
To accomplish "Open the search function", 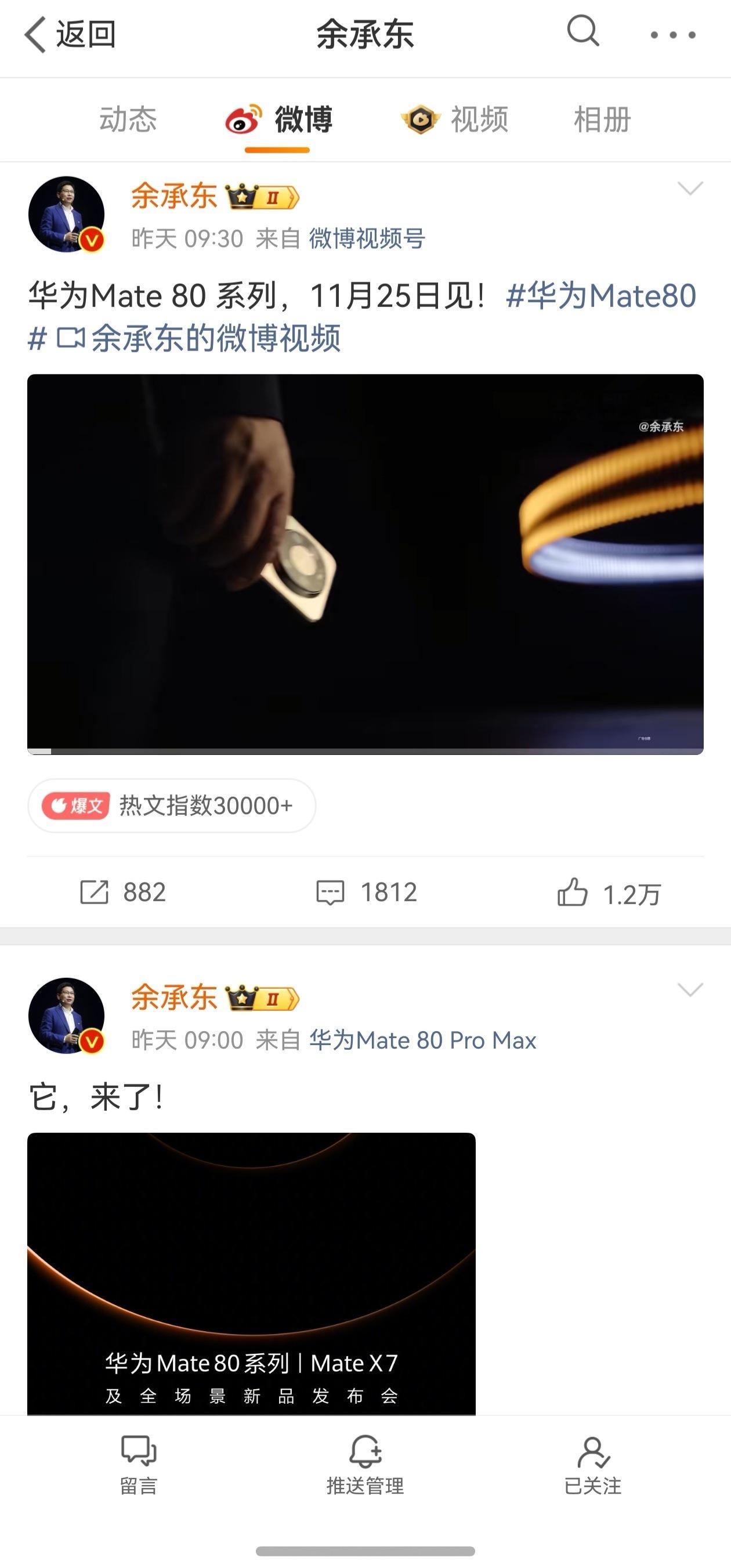I will click(x=582, y=35).
